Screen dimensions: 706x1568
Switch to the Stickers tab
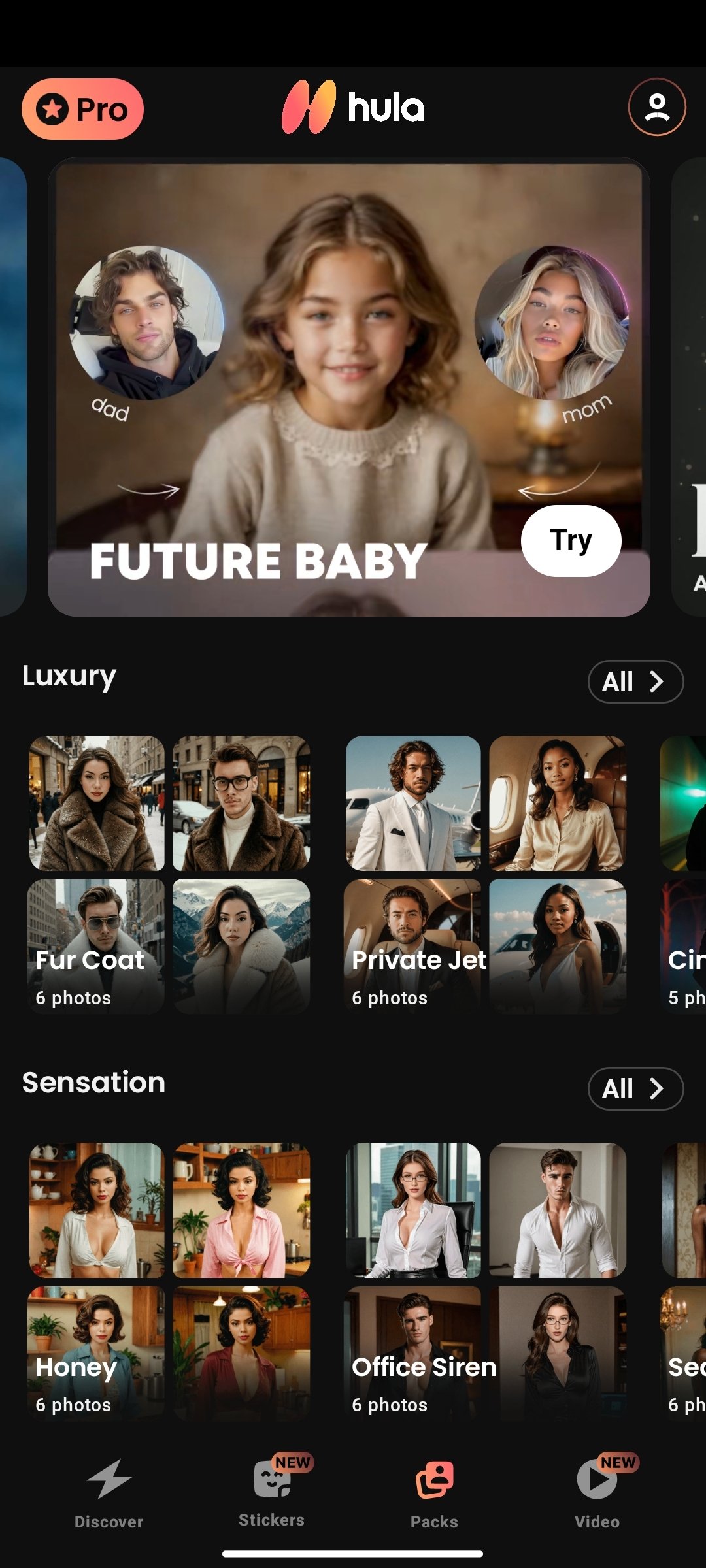[272, 1492]
